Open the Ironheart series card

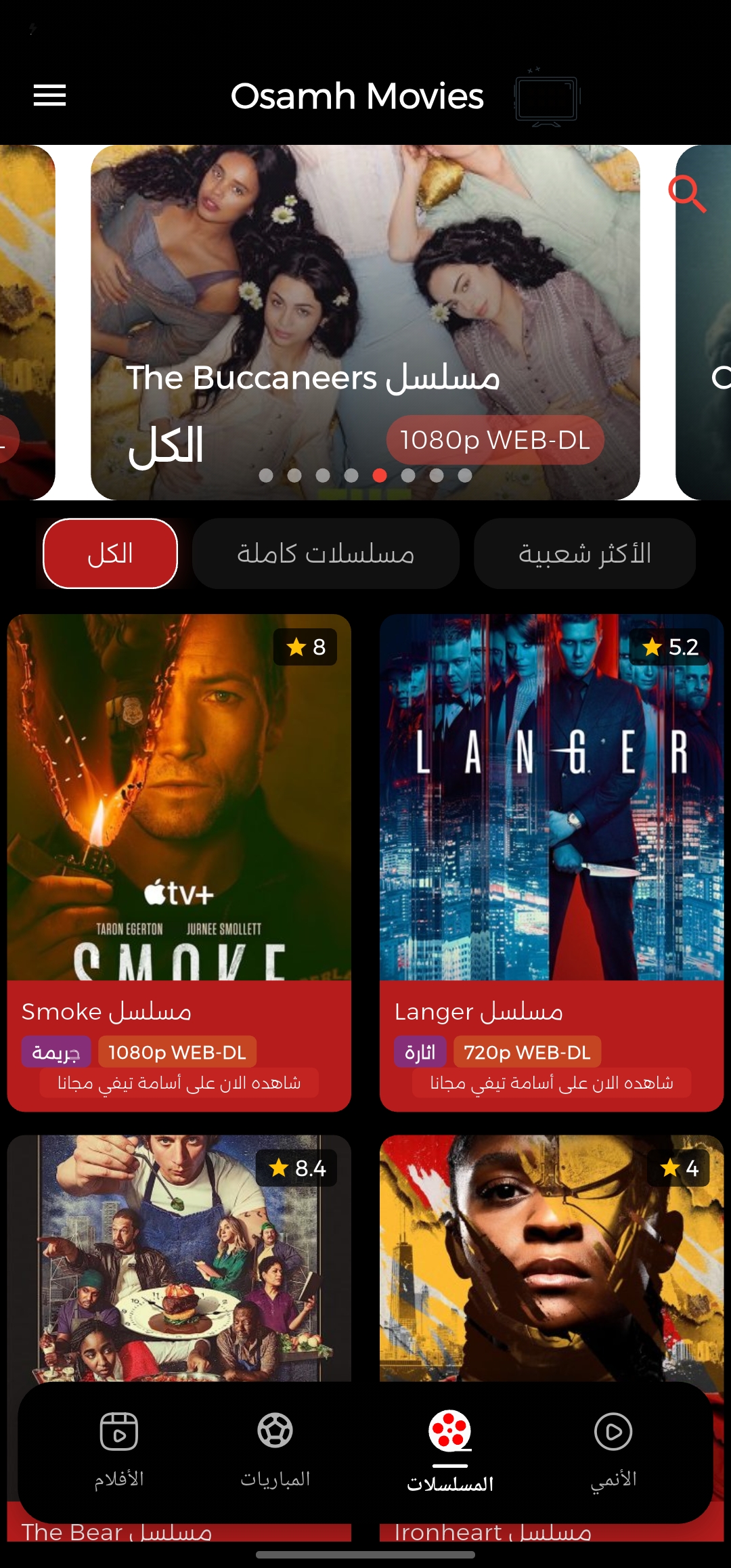point(552,1259)
